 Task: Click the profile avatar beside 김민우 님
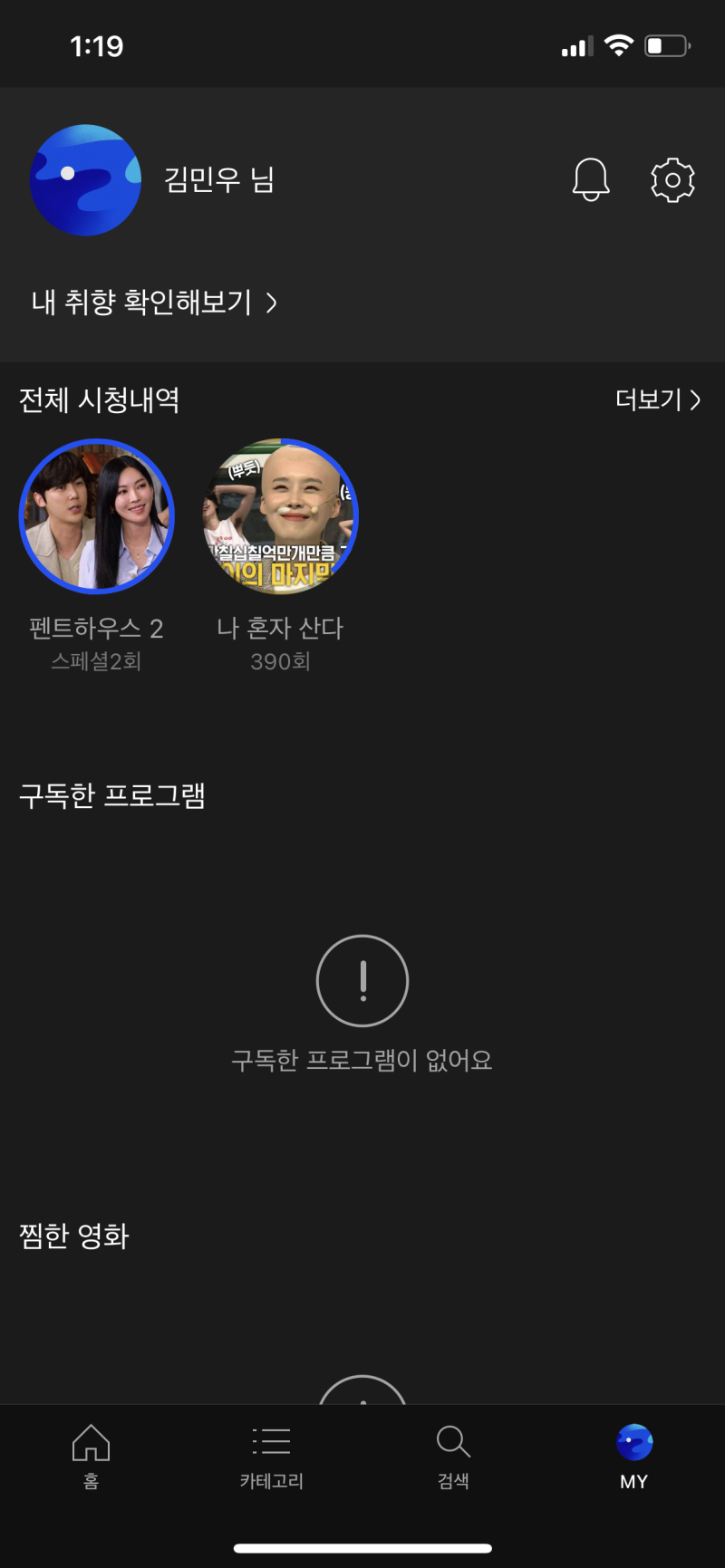coord(85,179)
